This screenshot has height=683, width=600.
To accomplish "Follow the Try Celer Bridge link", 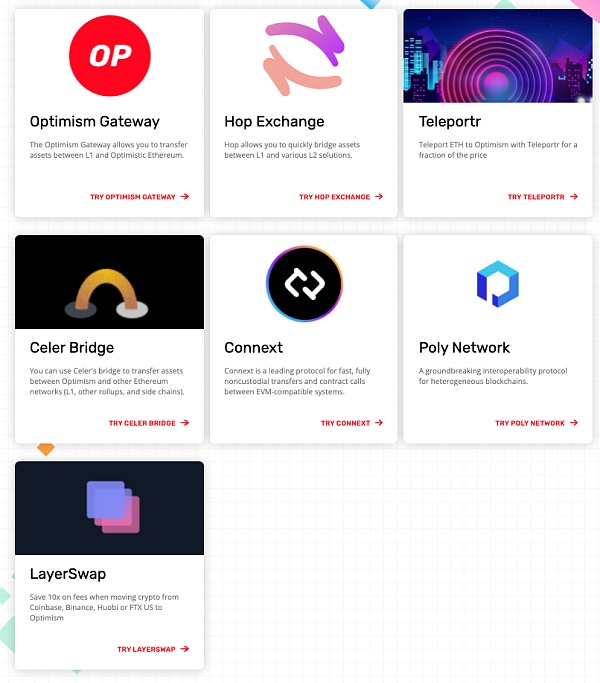I will point(148,423).
